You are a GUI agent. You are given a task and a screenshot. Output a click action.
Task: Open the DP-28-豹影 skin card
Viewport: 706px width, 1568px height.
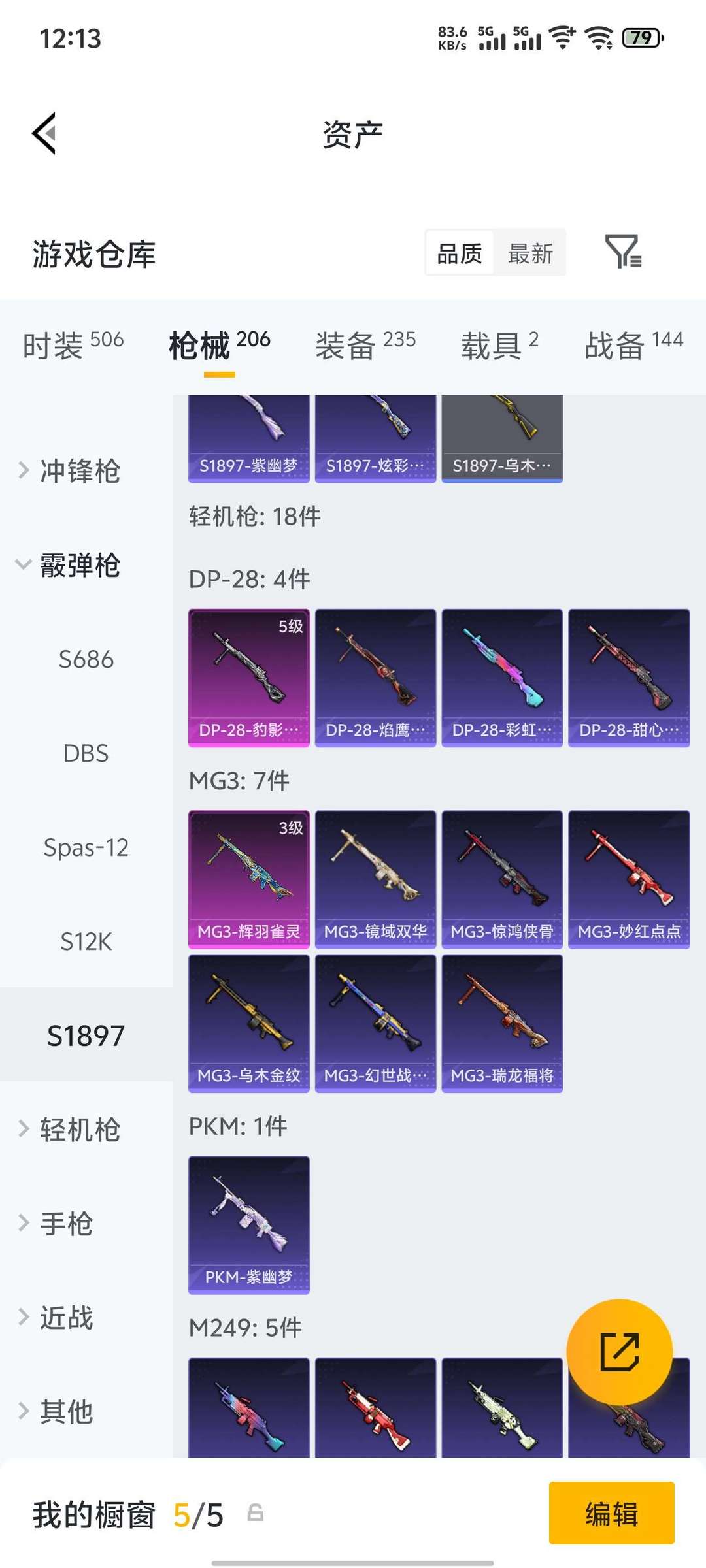[249, 678]
